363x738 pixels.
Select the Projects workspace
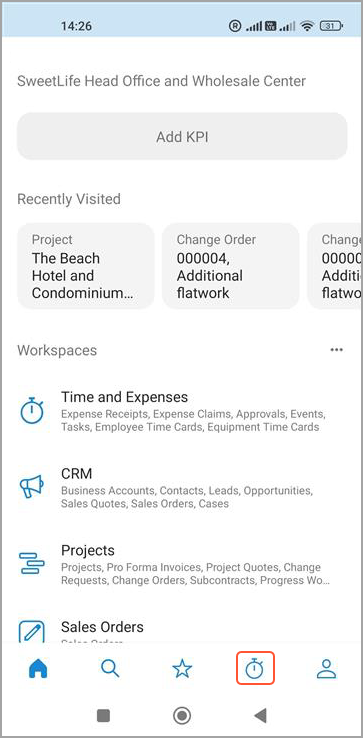tap(181, 564)
